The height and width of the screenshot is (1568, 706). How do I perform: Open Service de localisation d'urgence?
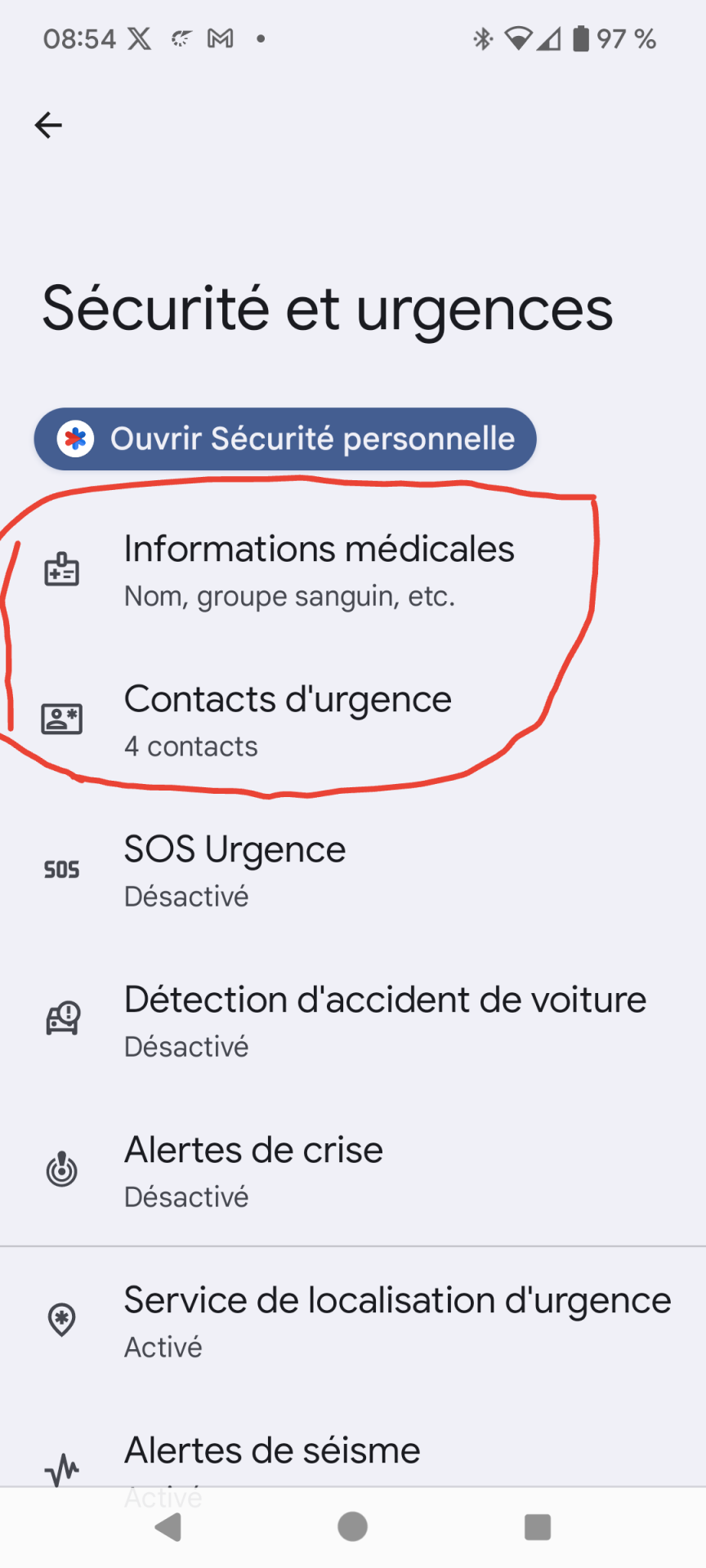(353, 1321)
